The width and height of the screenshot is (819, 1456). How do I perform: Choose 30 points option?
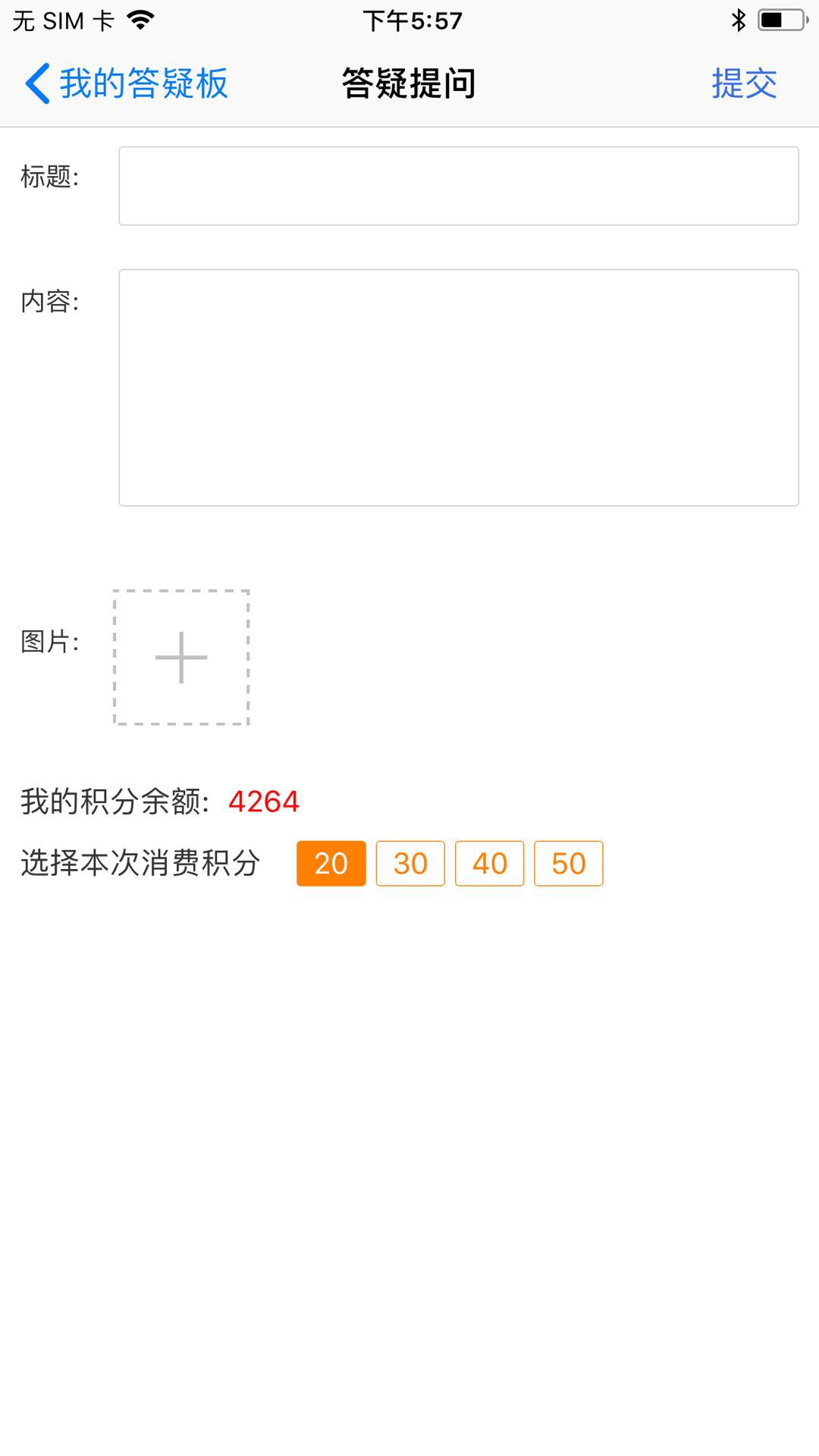[410, 863]
